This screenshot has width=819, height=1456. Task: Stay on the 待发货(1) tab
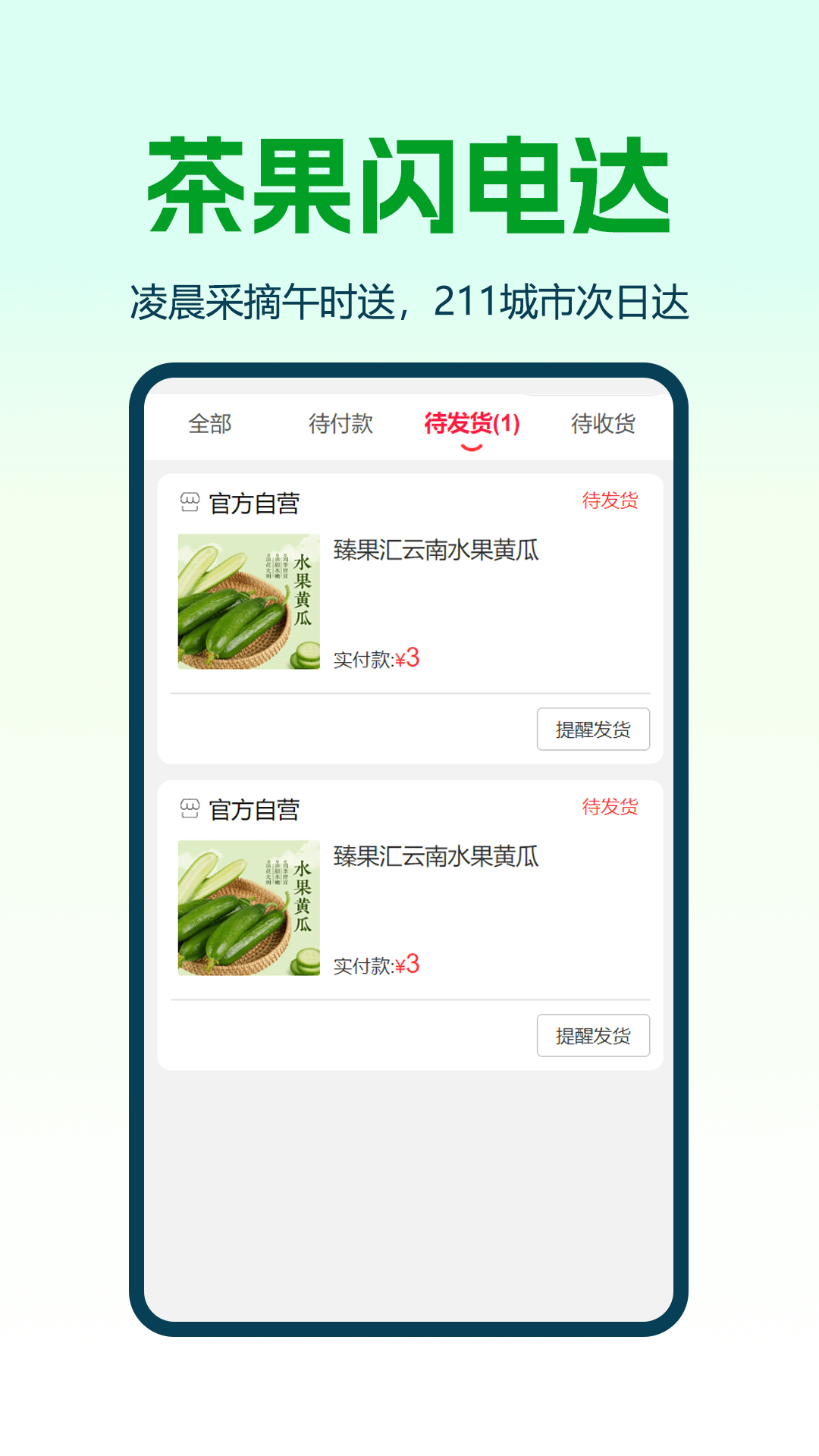pos(470,425)
